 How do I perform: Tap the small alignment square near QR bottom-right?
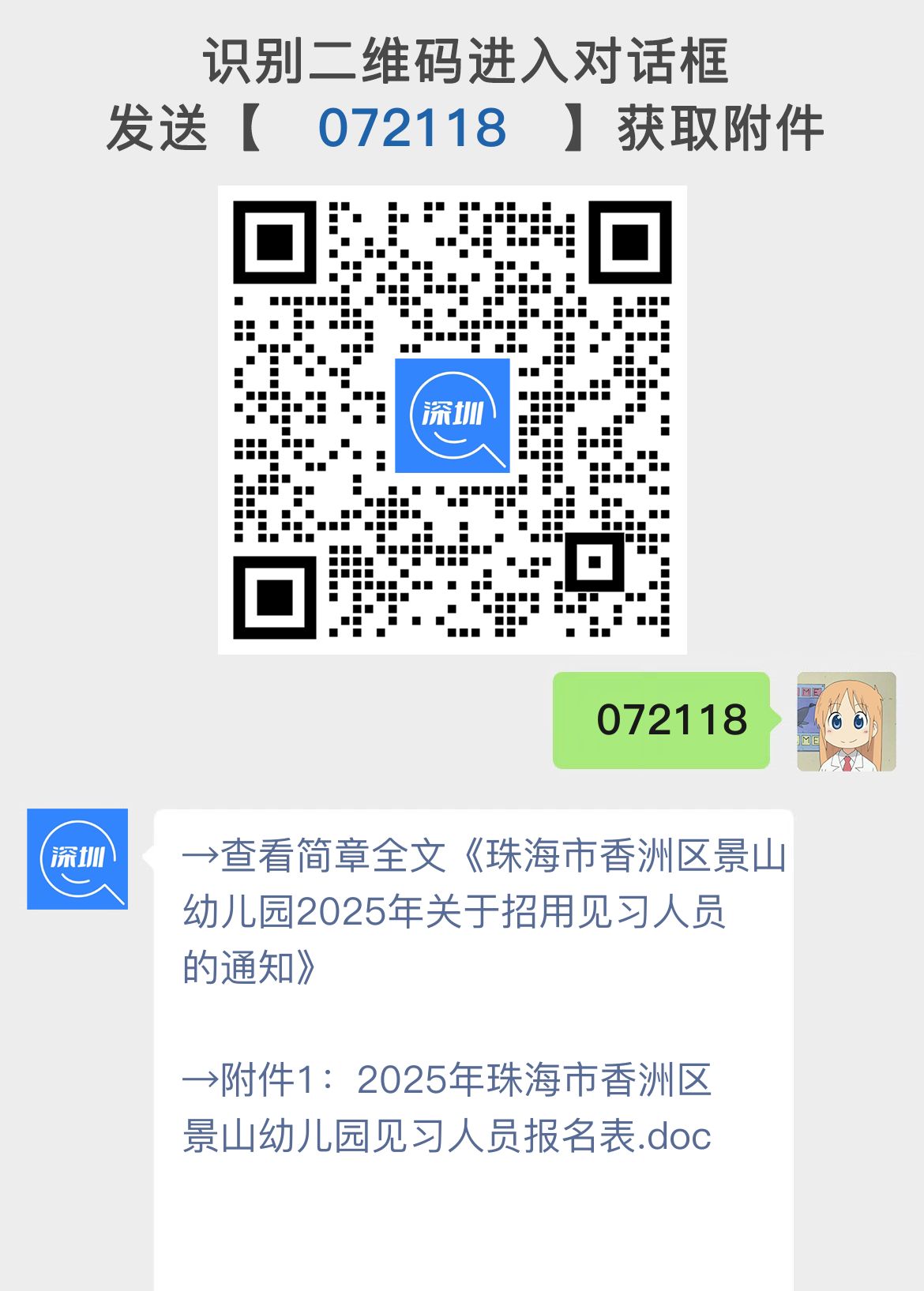[x=594, y=562]
